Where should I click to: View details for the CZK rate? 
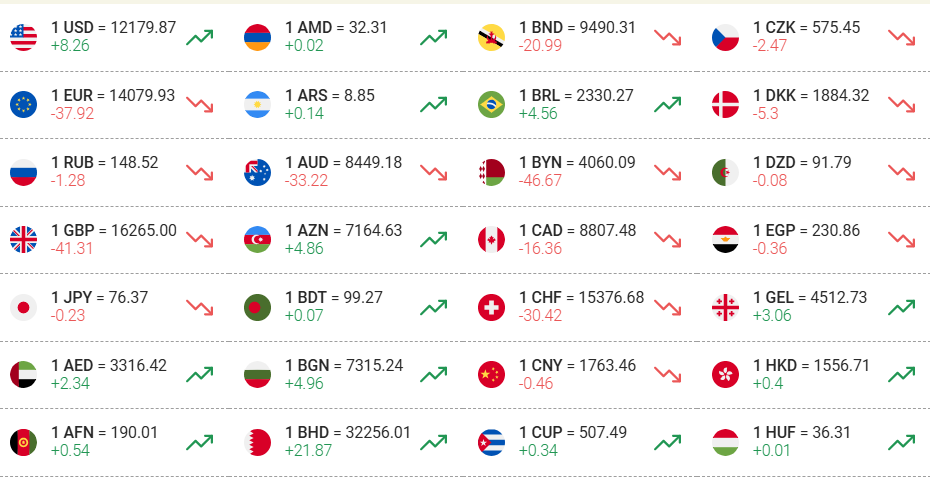814,37
